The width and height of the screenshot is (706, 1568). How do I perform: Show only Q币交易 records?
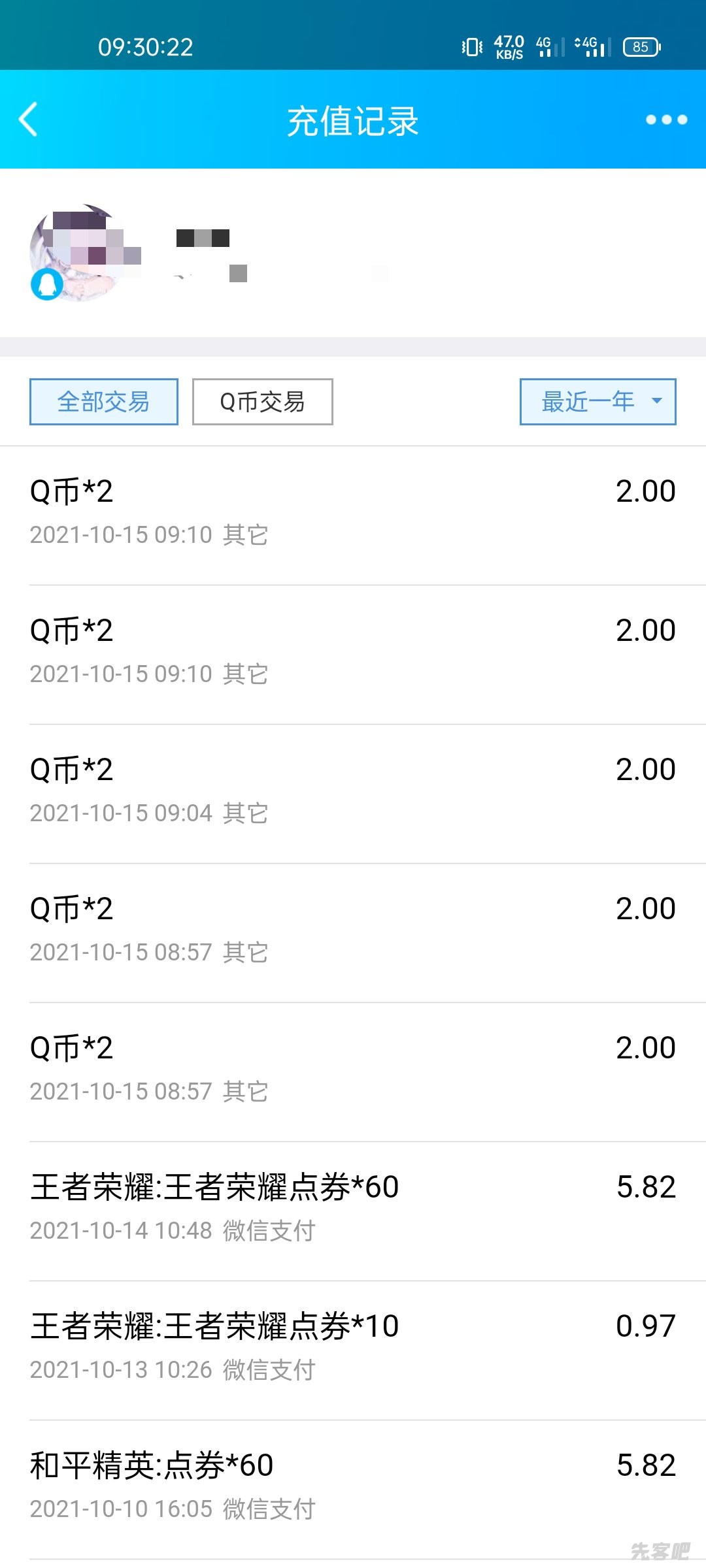(x=262, y=402)
